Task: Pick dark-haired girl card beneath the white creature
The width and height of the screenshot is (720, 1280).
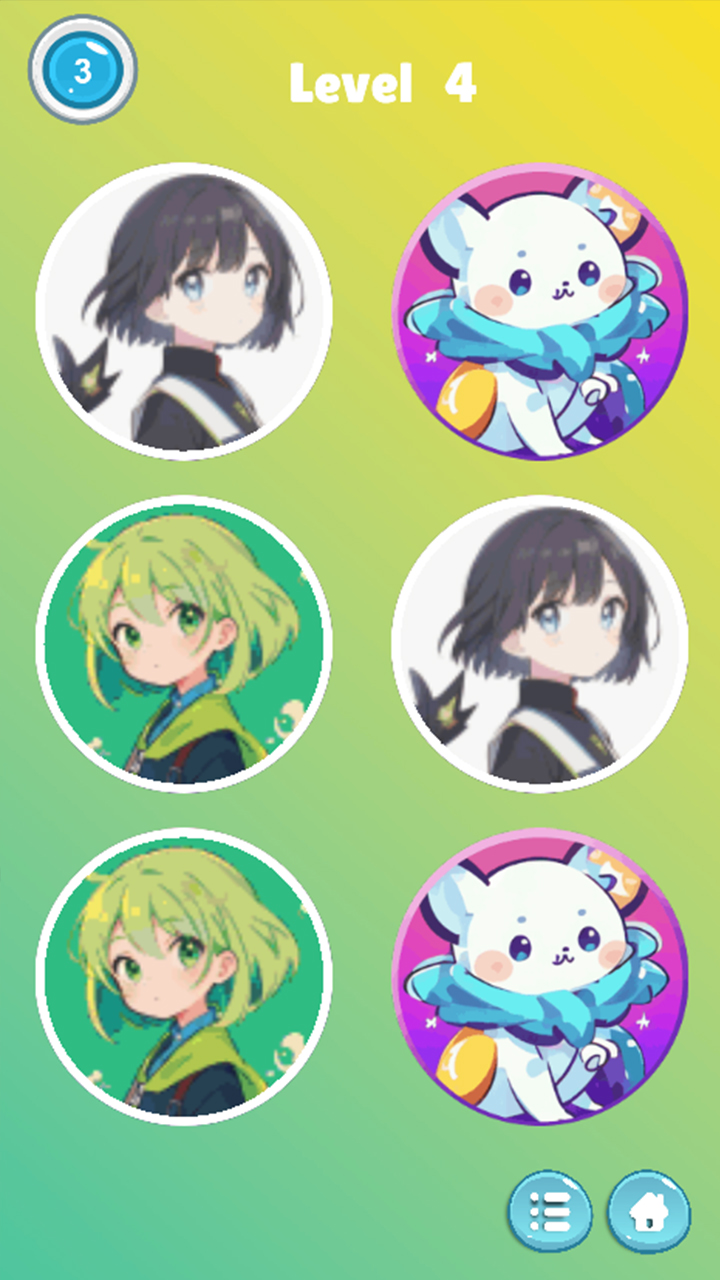Action: click(x=540, y=644)
